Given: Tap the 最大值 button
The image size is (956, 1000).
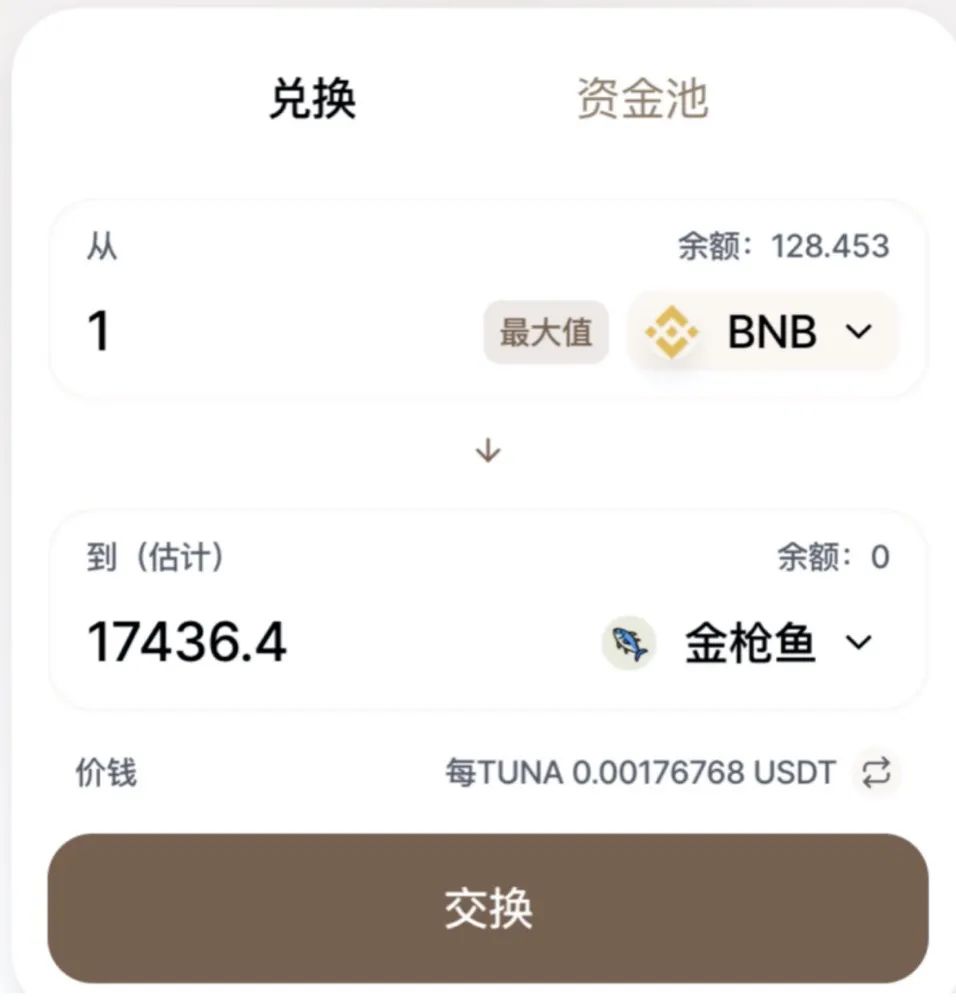Looking at the screenshot, I should point(546,332).
